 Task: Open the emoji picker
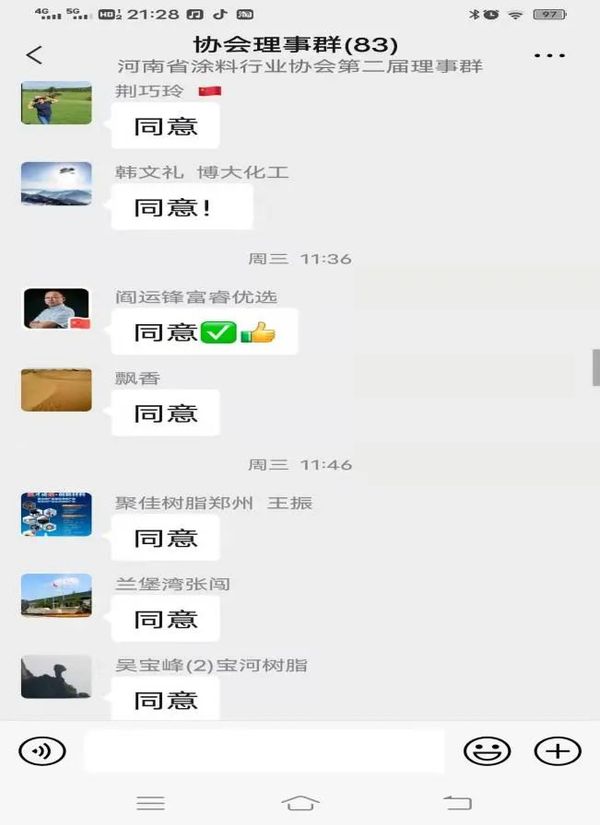coord(486,751)
